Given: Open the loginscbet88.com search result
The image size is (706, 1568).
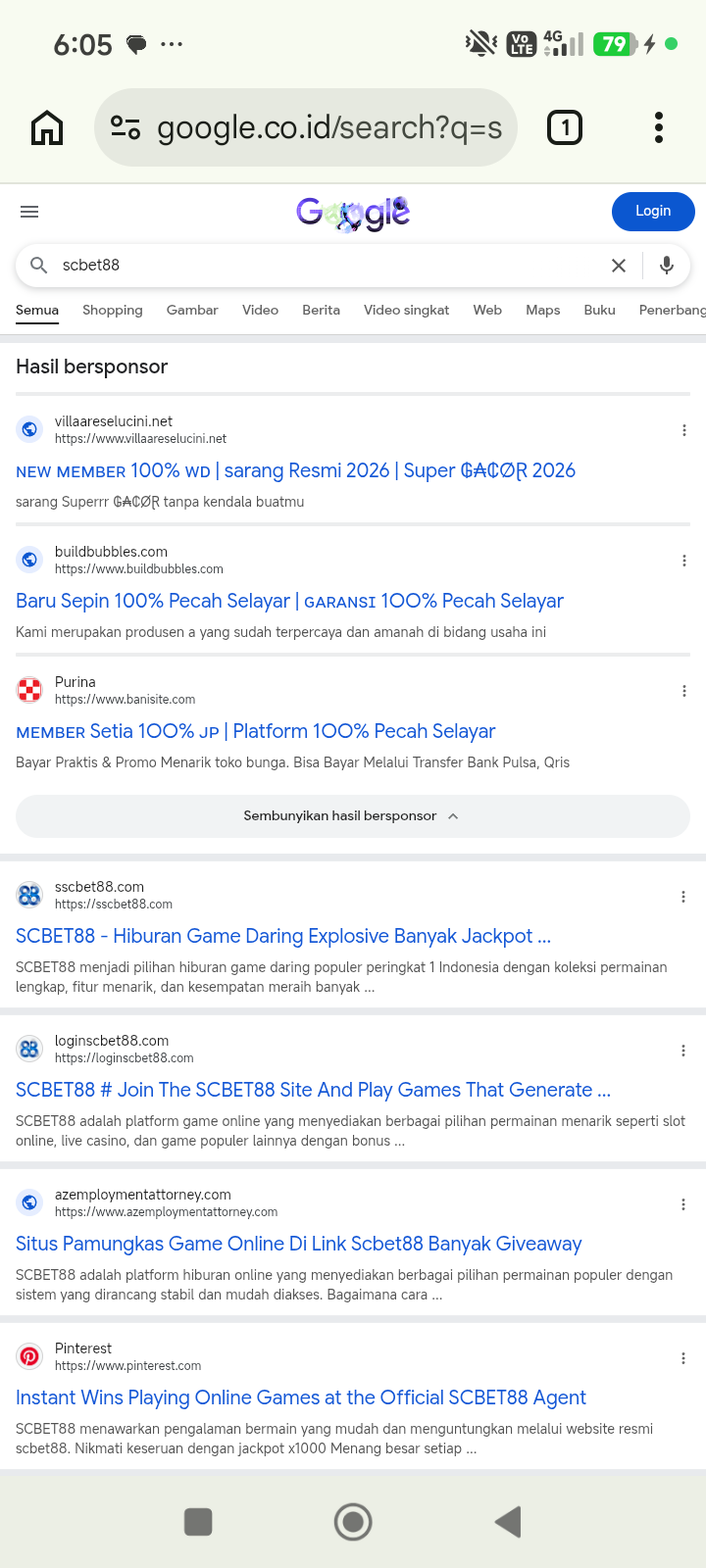Looking at the screenshot, I should (313, 1090).
